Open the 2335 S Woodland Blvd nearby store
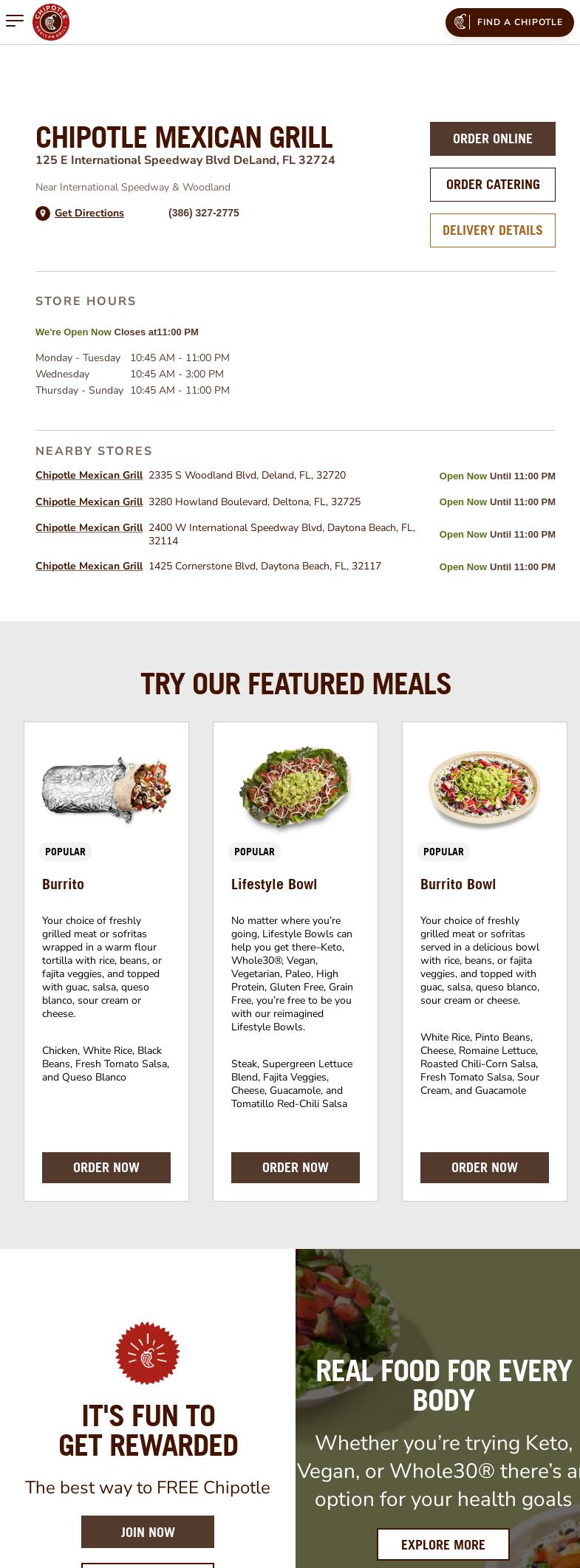The image size is (580, 1568). (89, 476)
